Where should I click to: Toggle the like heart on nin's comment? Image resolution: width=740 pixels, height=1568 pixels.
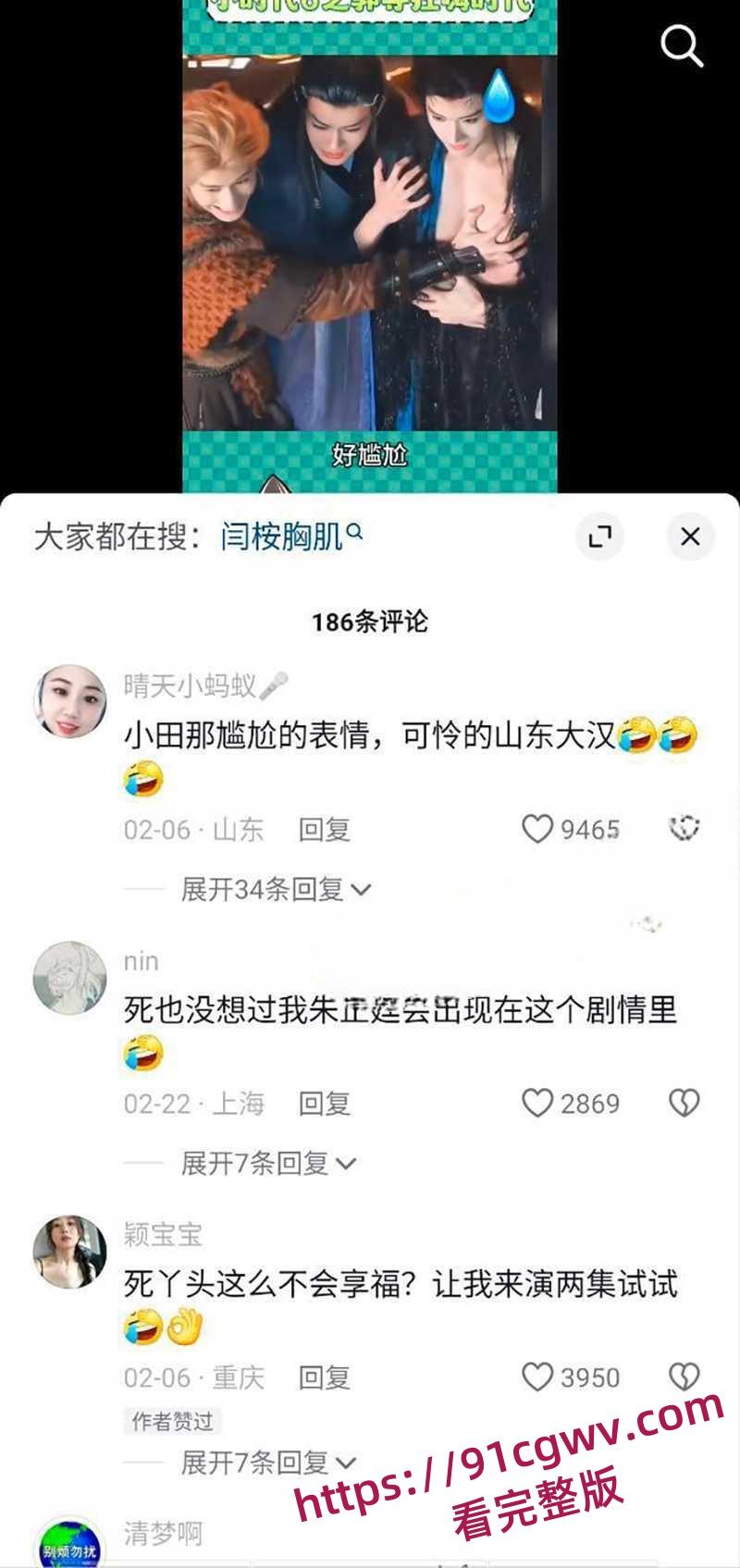tap(537, 1105)
